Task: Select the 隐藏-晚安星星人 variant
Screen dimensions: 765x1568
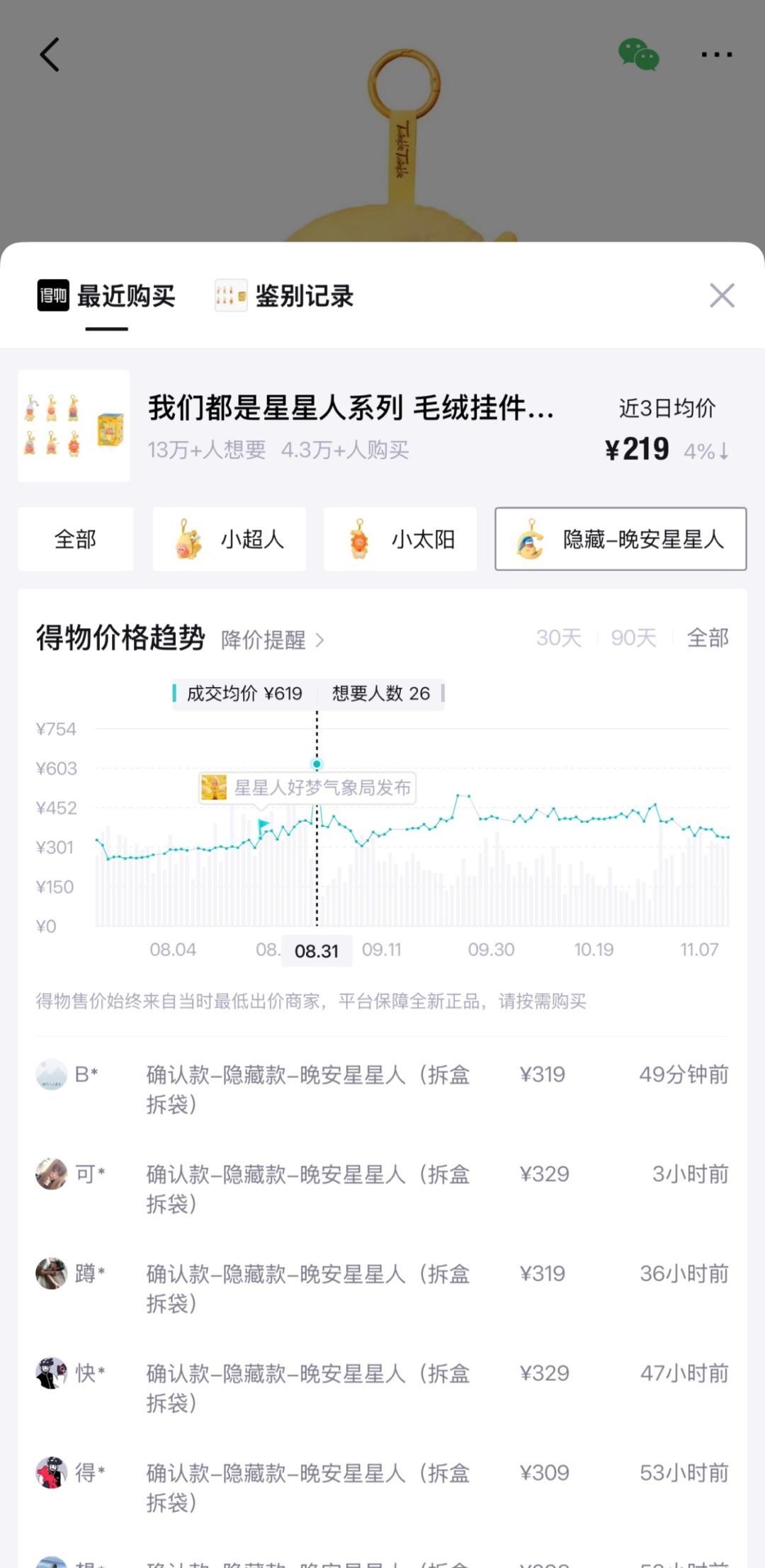Action: pyautogui.click(x=620, y=539)
